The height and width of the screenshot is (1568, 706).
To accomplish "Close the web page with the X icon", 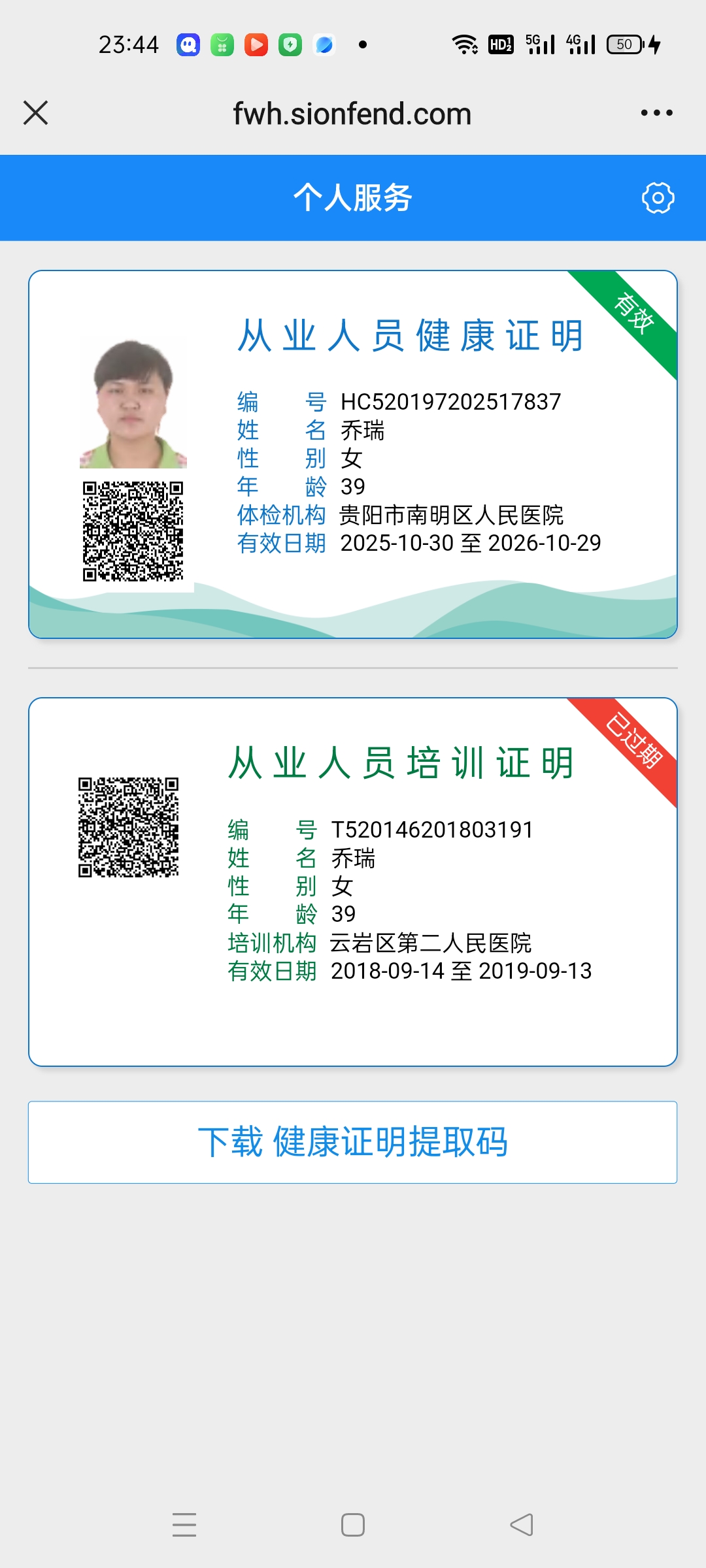I will [x=35, y=112].
